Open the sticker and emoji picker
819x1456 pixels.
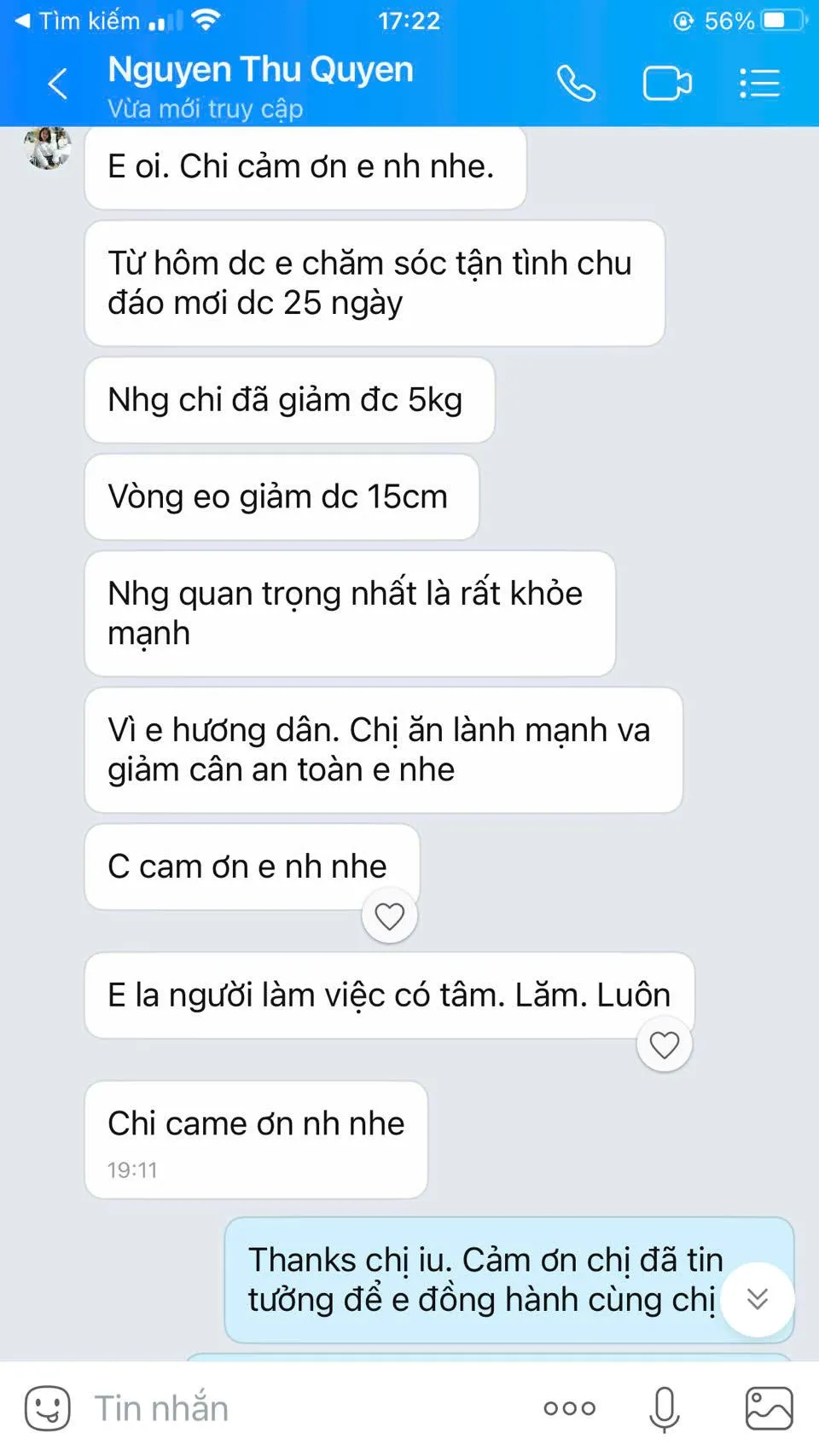pyautogui.click(x=47, y=1408)
